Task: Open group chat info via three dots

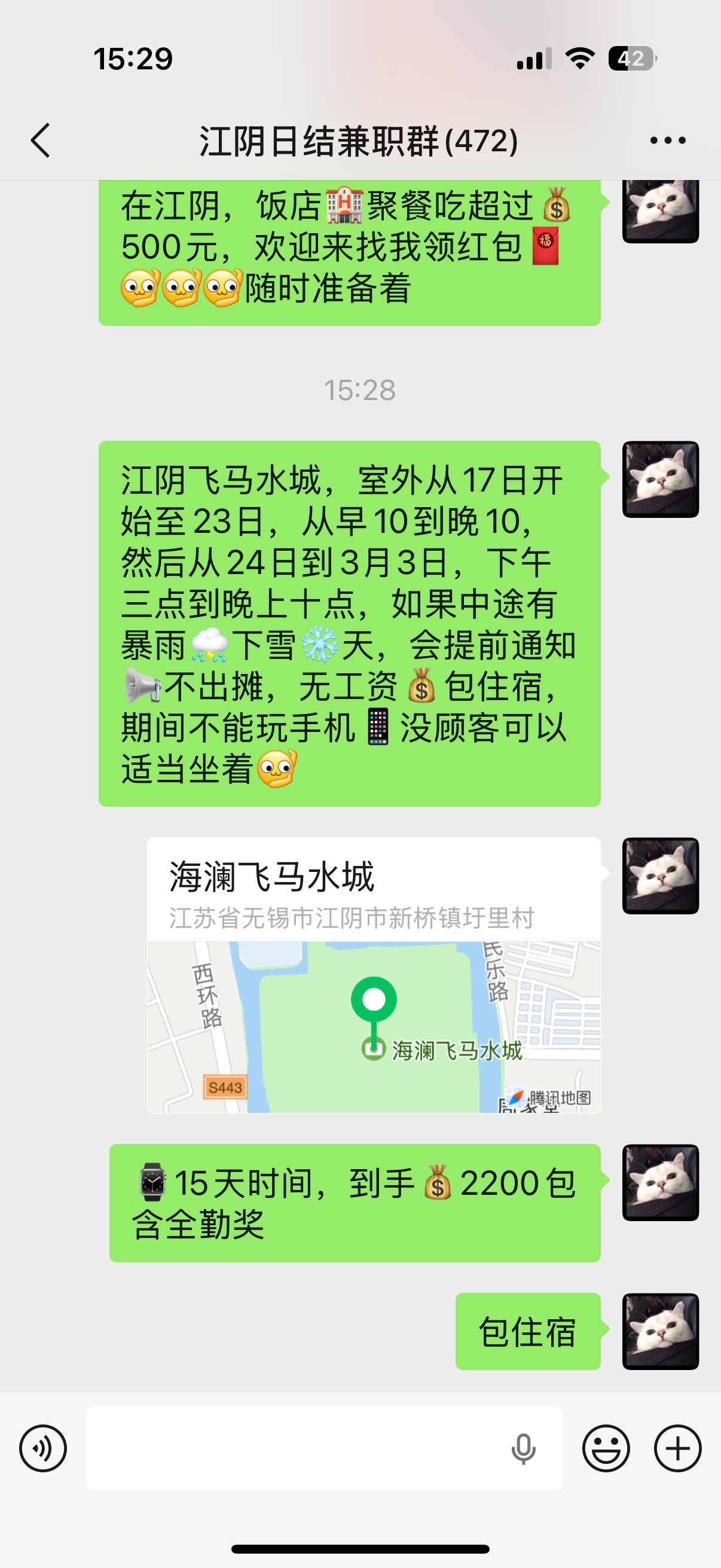Action: coord(667,141)
